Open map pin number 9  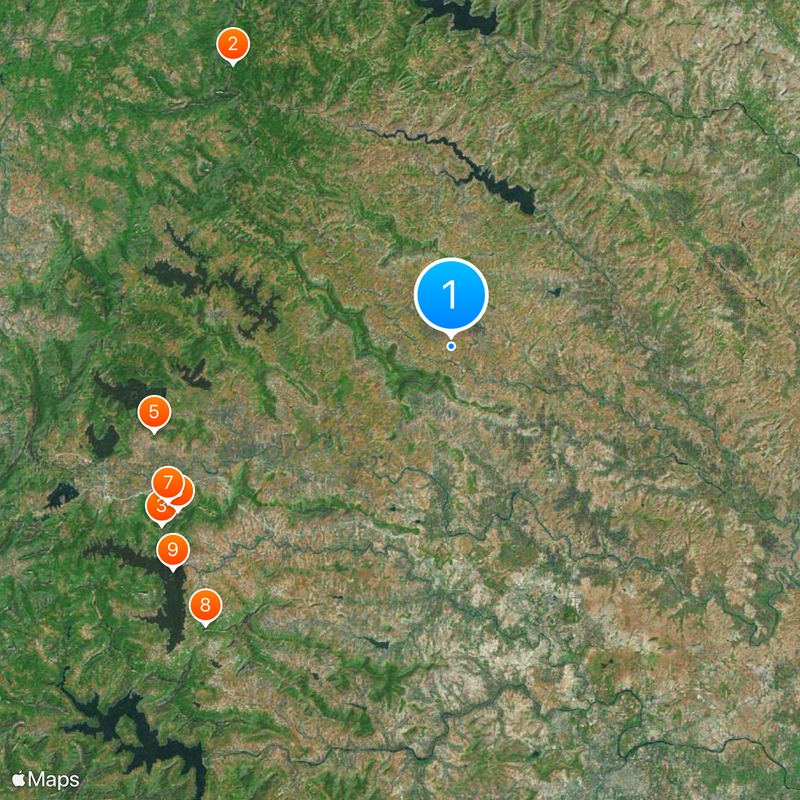173,549
